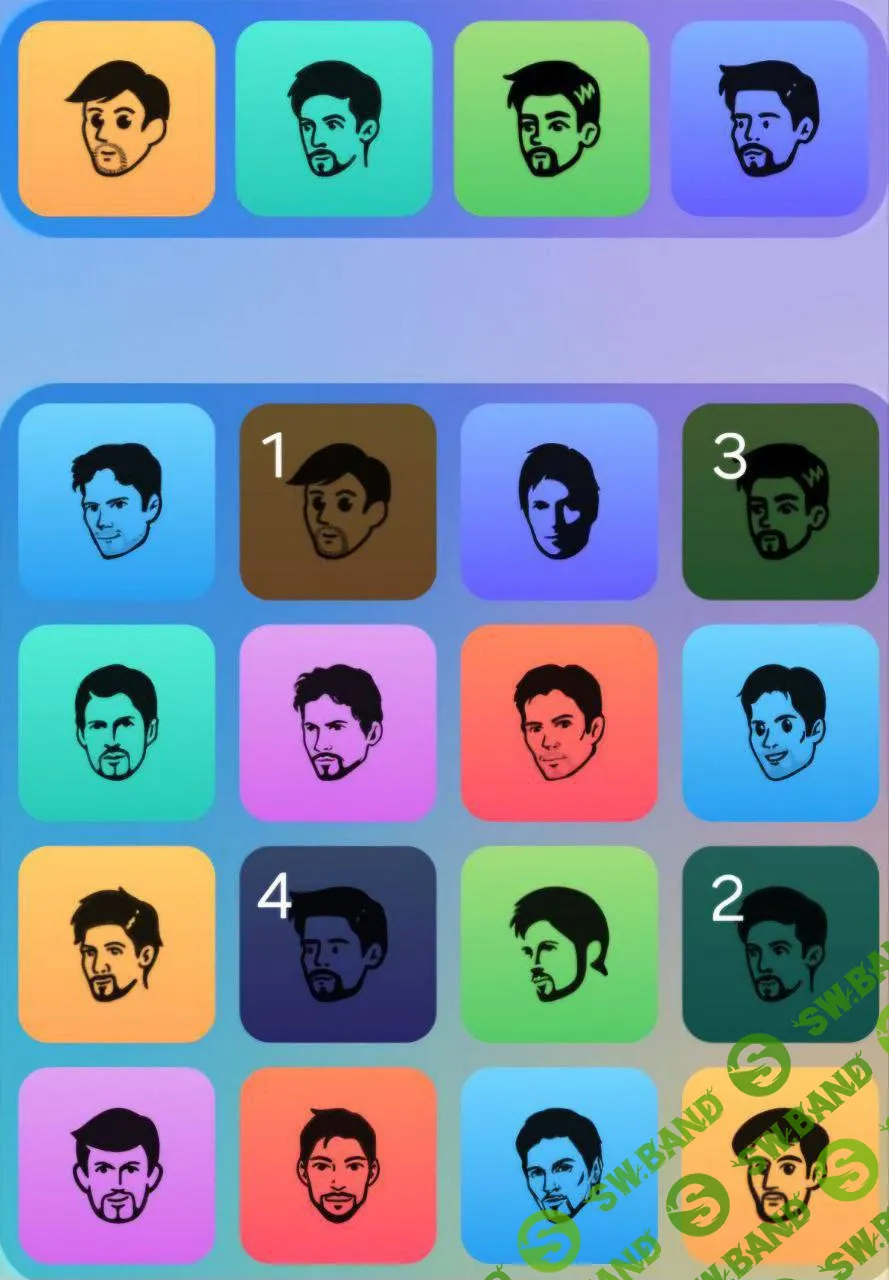Viewport: 889px width, 1280px height.
Task: Choose the front-facing full-bearded face on the red tile
Action: point(338,1165)
